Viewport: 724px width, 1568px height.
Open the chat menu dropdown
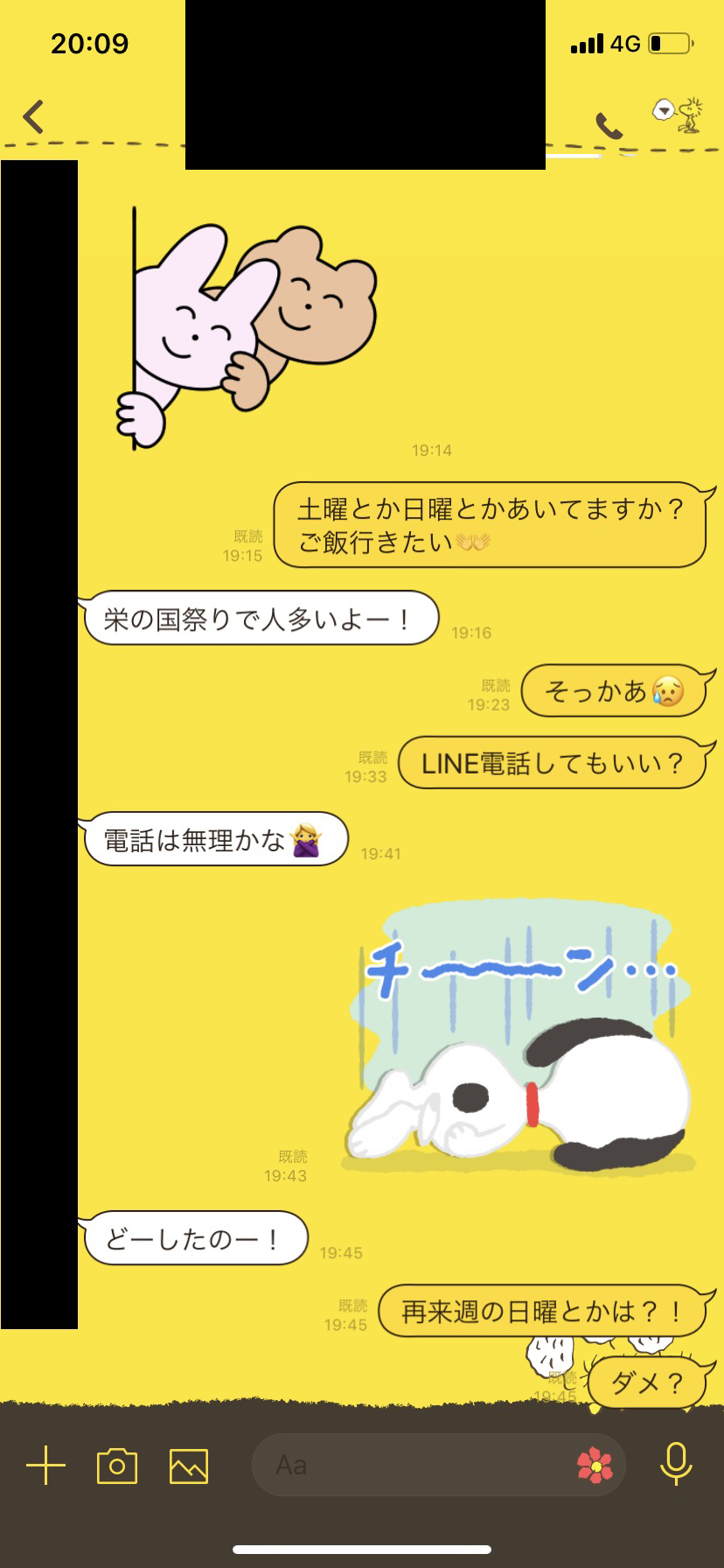coord(665,110)
